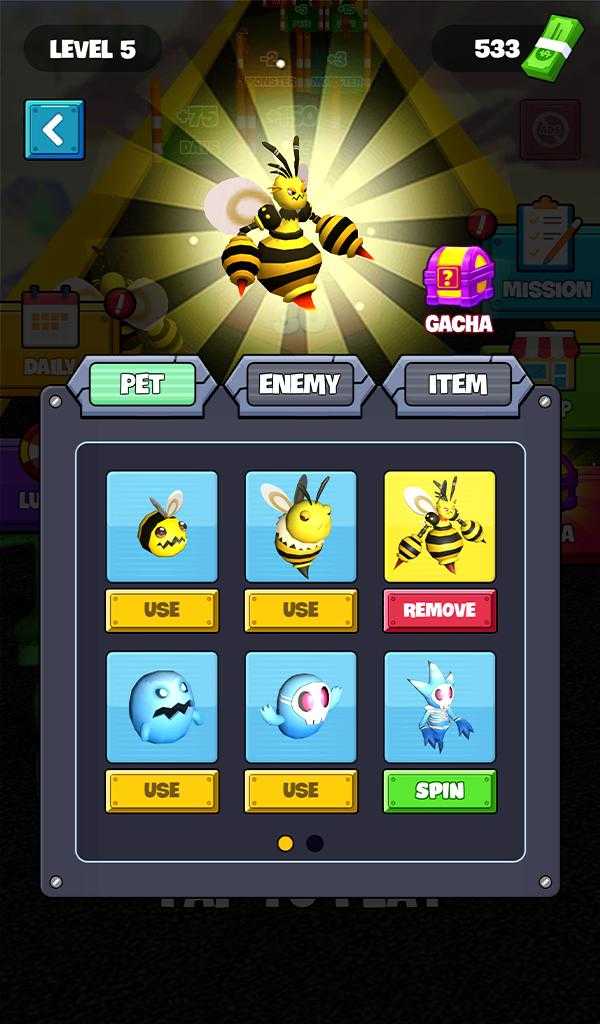This screenshot has height=1024, width=600.
Task: Go to the second page dot
Action: (x=315, y=843)
